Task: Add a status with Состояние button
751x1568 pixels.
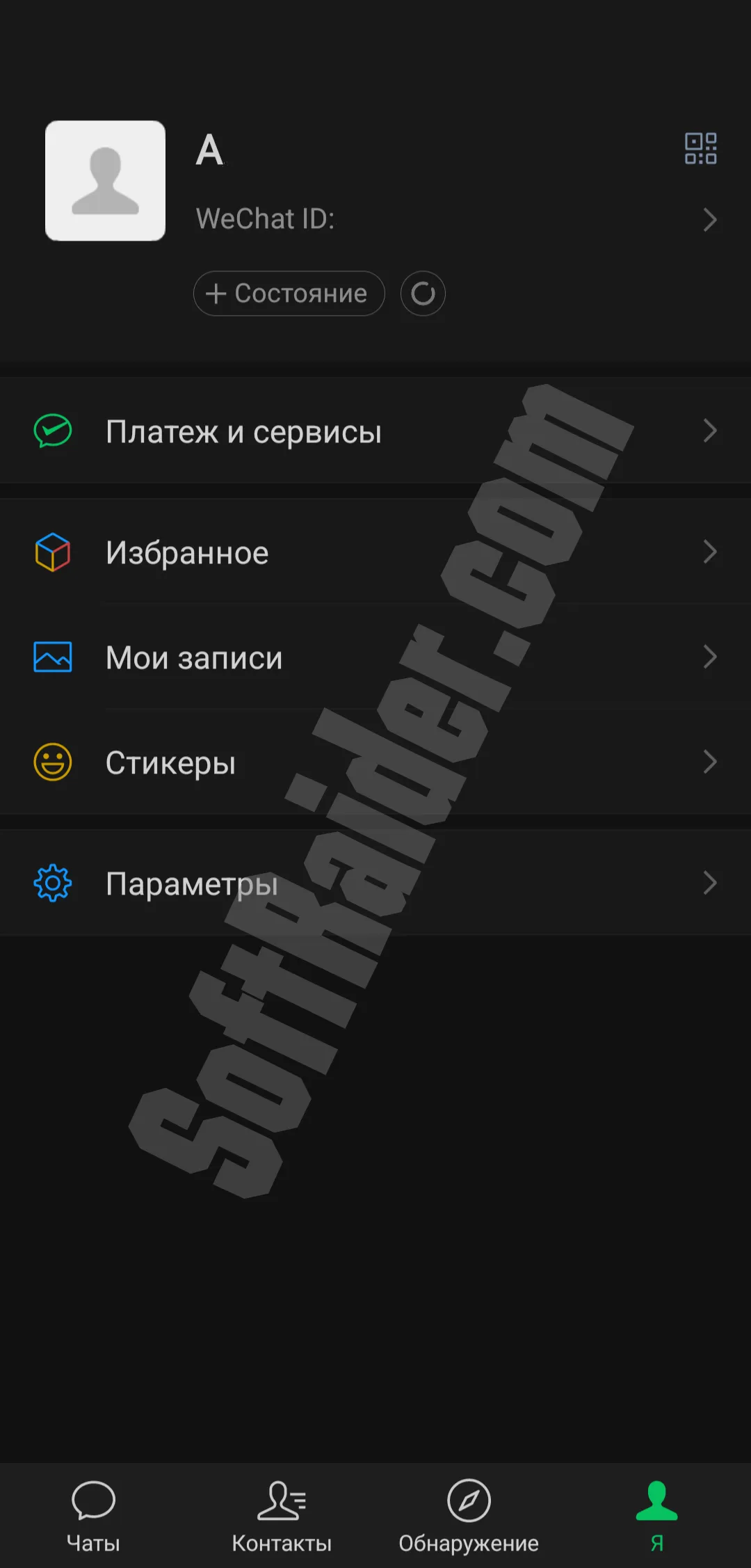Action: tap(289, 294)
